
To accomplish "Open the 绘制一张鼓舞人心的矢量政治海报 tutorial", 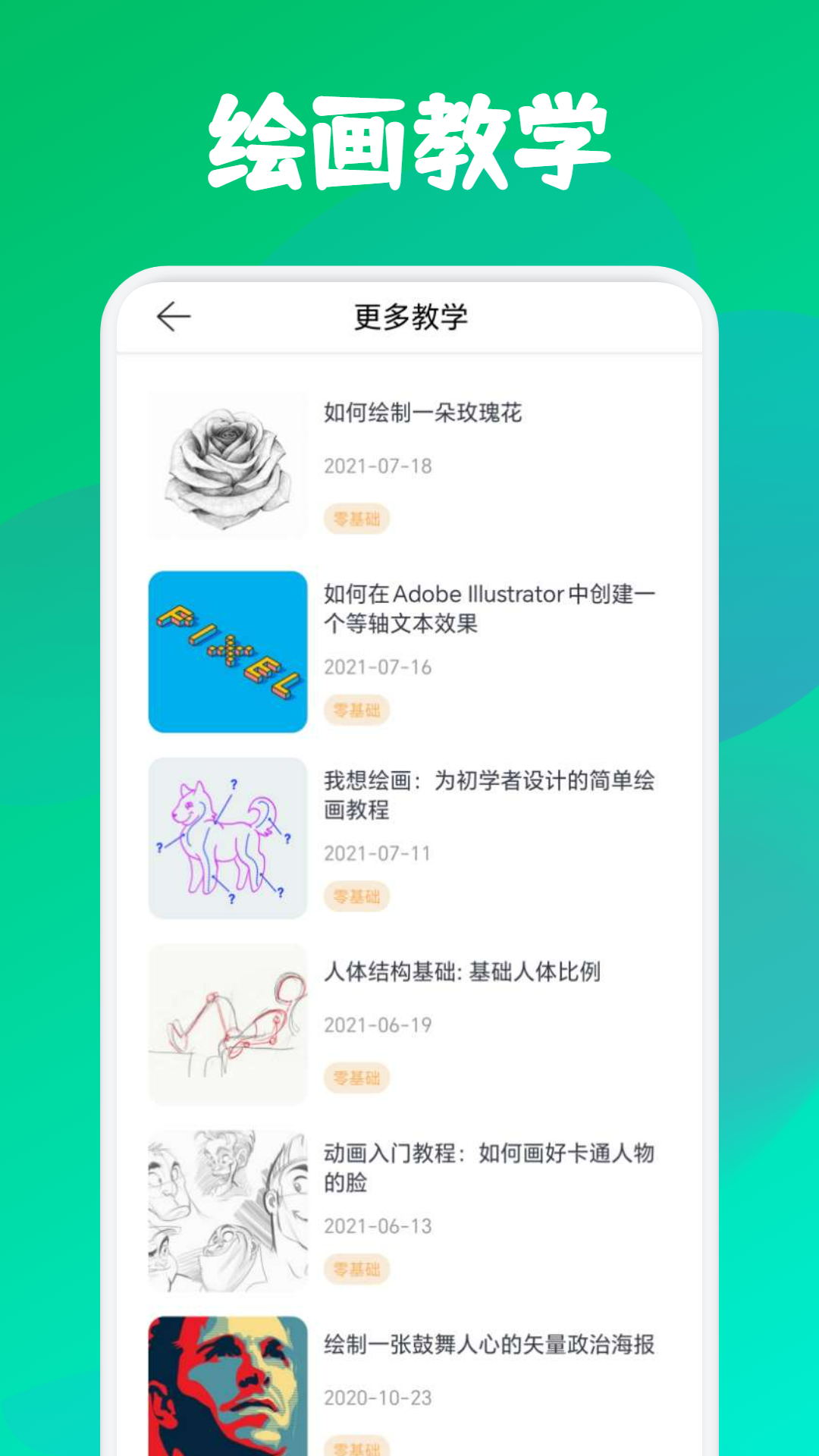I will [x=494, y=1341].
